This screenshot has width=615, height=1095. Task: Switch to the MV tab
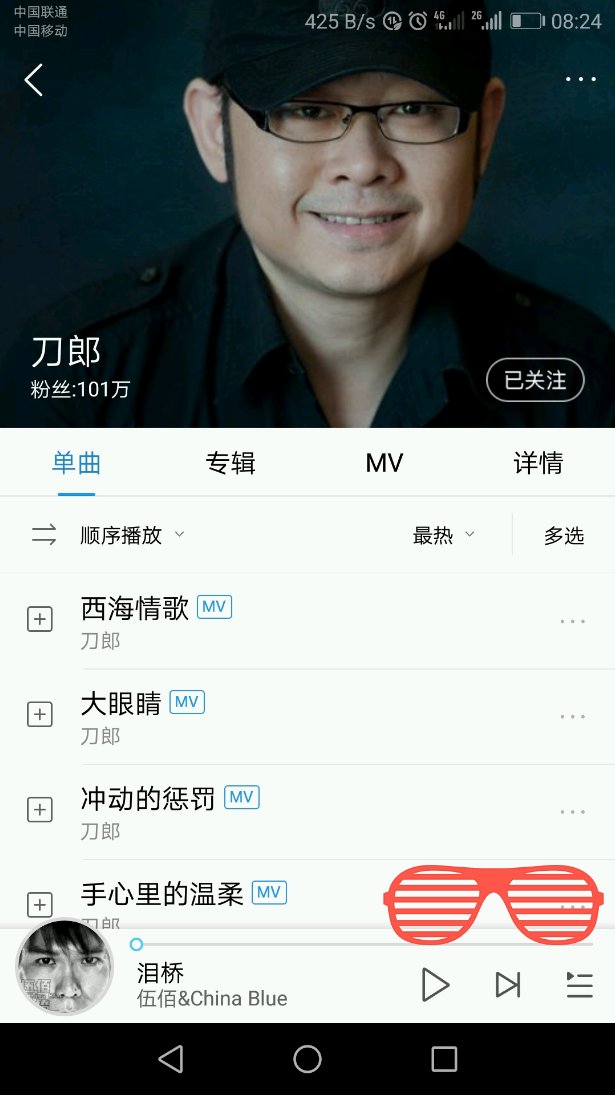tap(384, 463)
